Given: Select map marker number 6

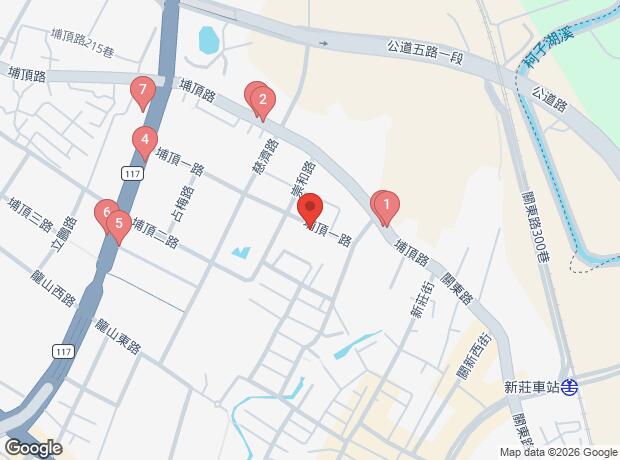Looking at the screenshot, I should tap(103, 213).
